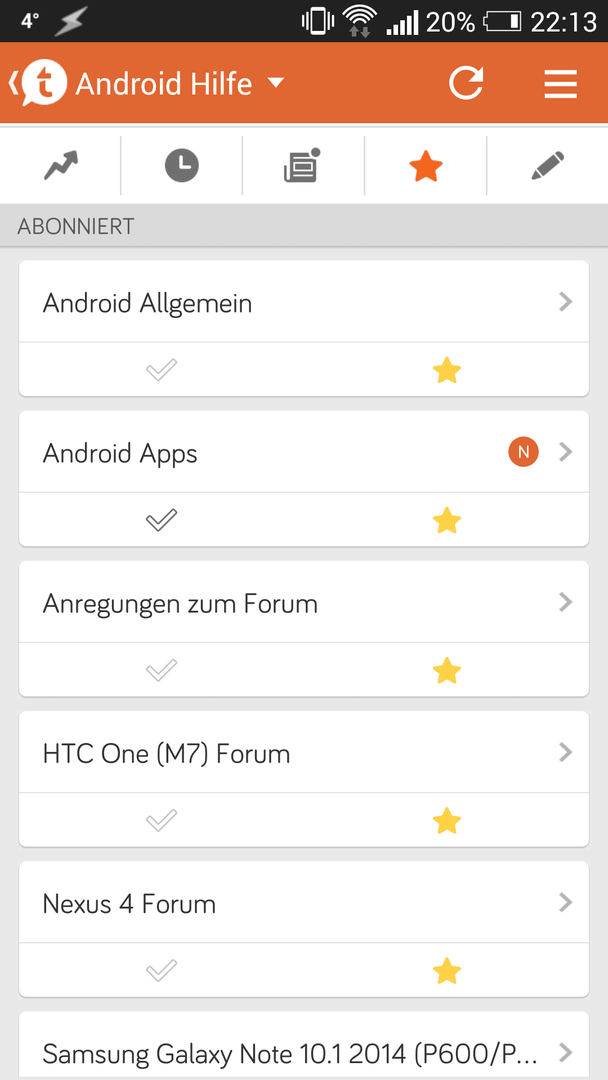608x1080 pixels.
Task: Mark Android Apps as read
Action: [x=162, y=520]
